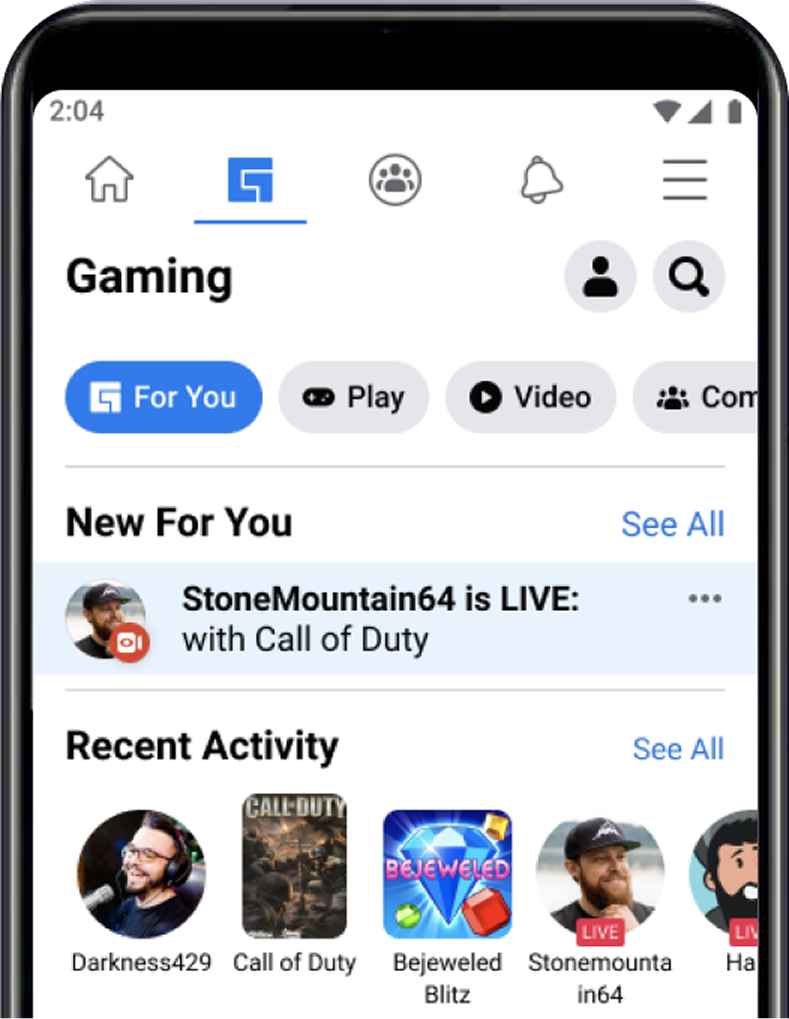This screenshot has width=789, height=1019.
Task: Search in Gaming
Action: point(689,277)
